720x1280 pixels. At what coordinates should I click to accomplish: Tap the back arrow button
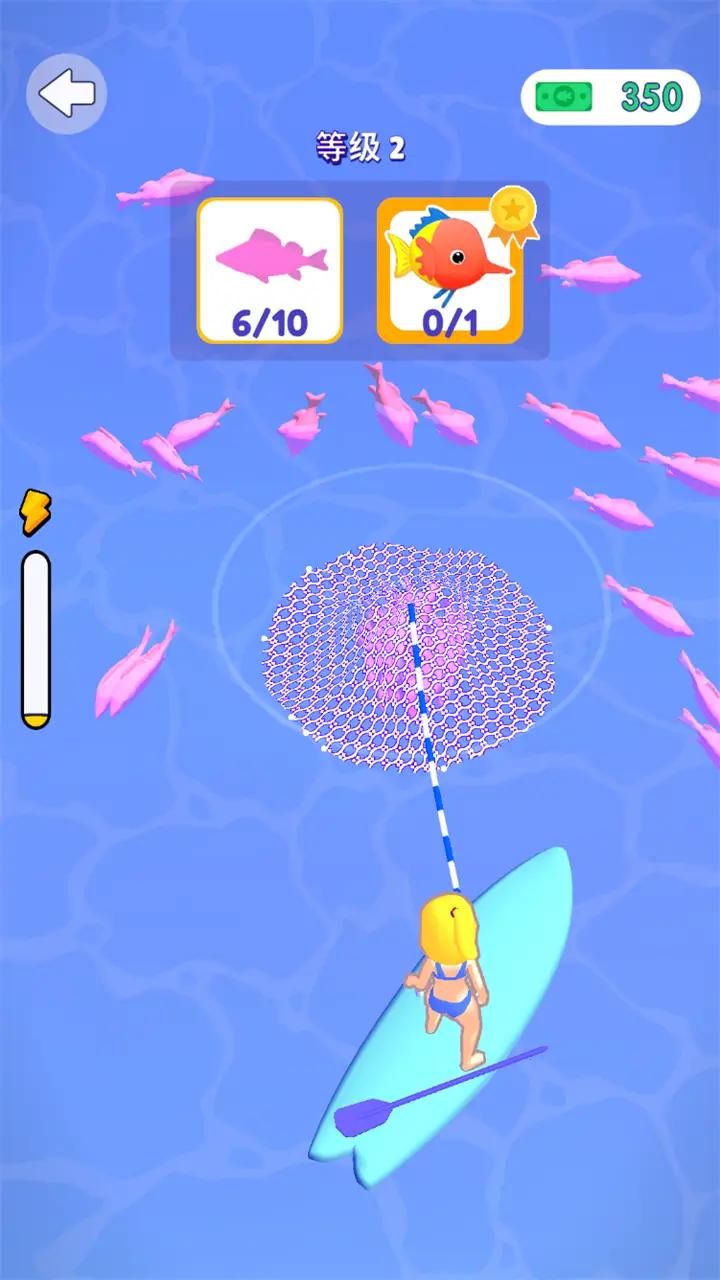tap(66, 94)
